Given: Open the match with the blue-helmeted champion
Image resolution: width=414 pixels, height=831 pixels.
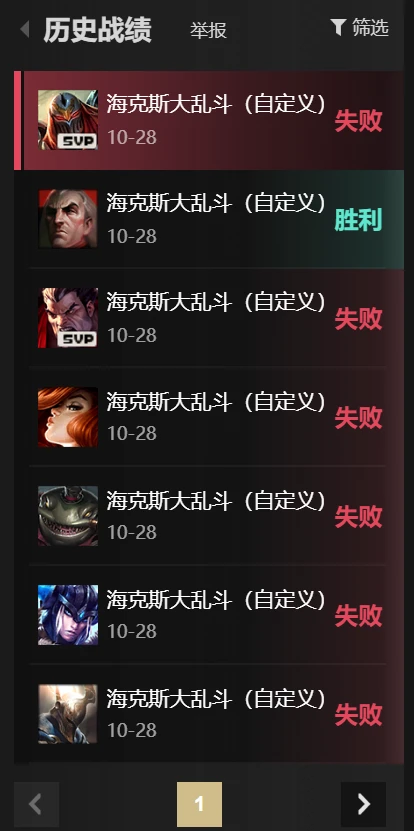Looking at the screenshot, I should pyautogui.click(x=209, y=615).
